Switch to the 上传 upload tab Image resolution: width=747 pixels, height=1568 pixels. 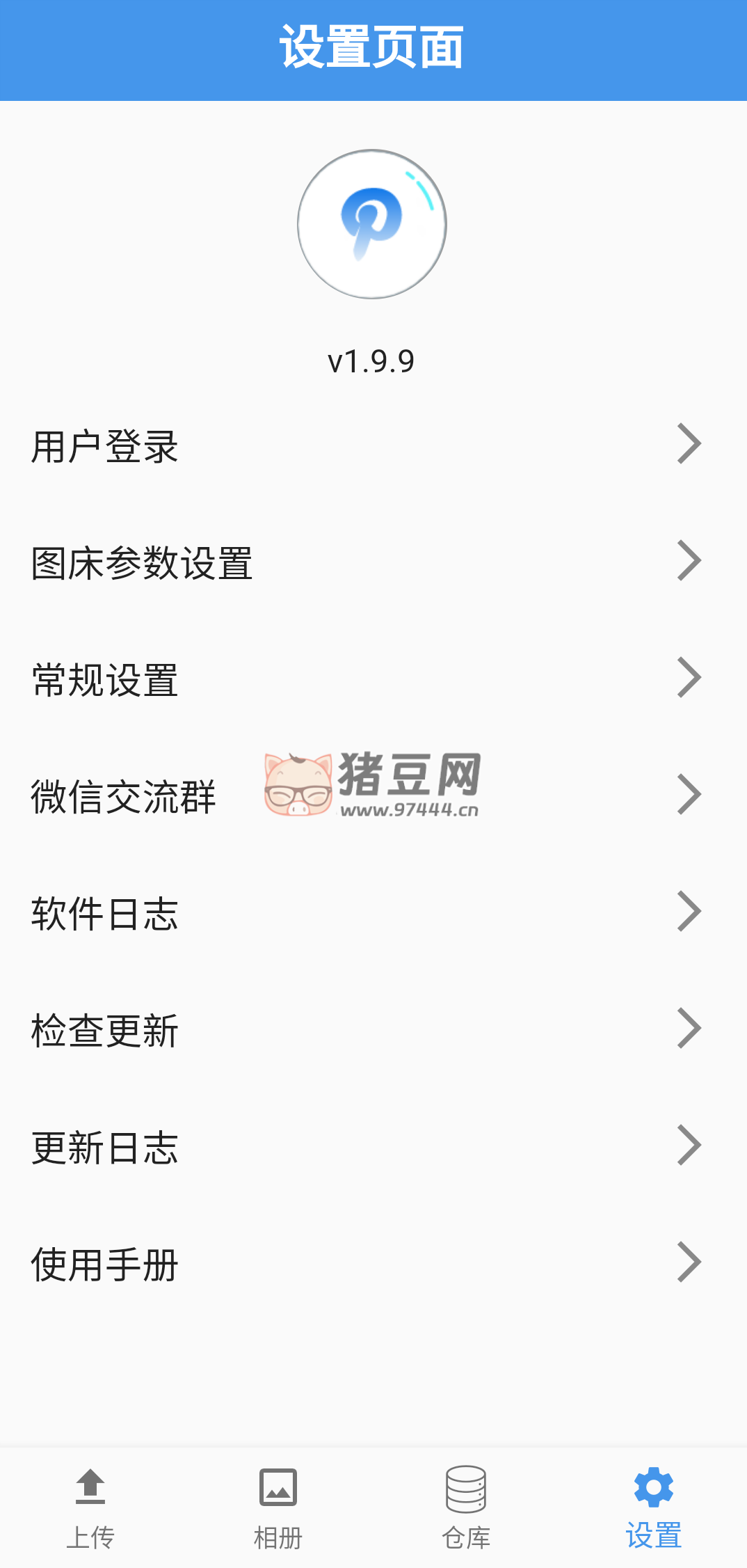coord(90,1507)
